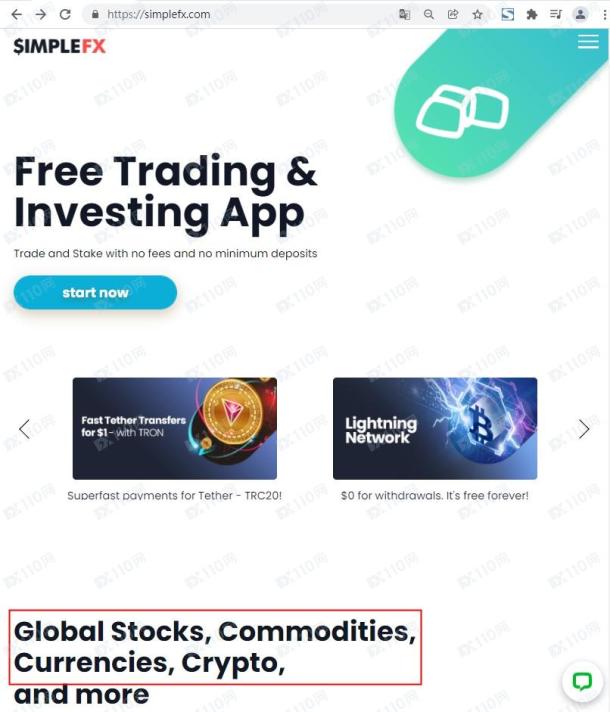Open Lightning Network card
The height and width of the screenshot is (712, 610).
[435, 428]
